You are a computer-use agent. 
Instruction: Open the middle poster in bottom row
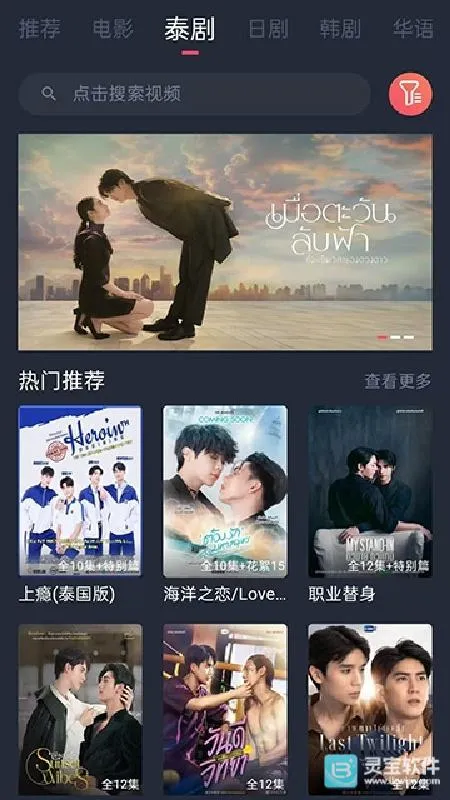[x=225, y=709]
